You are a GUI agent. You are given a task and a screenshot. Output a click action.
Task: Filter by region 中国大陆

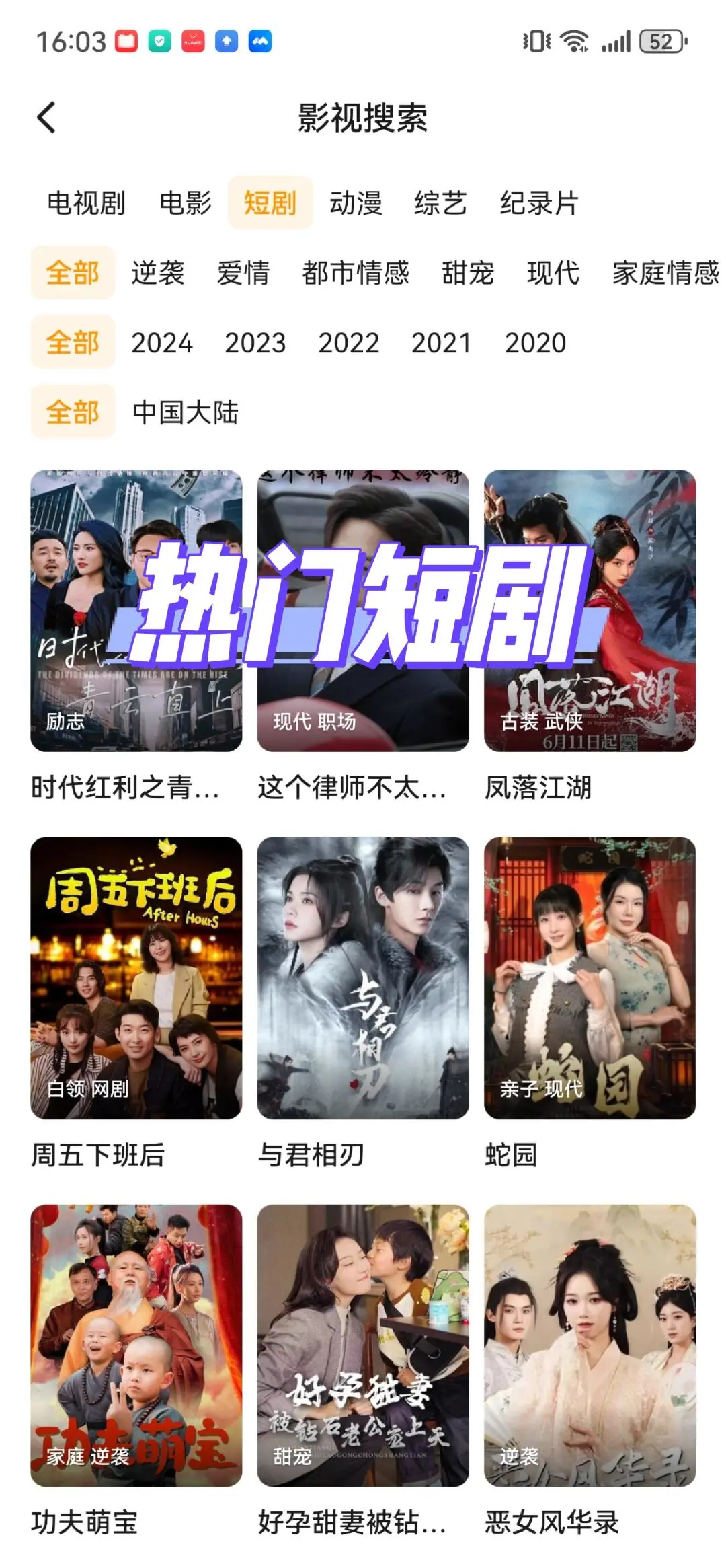click(x=186, y=412)
